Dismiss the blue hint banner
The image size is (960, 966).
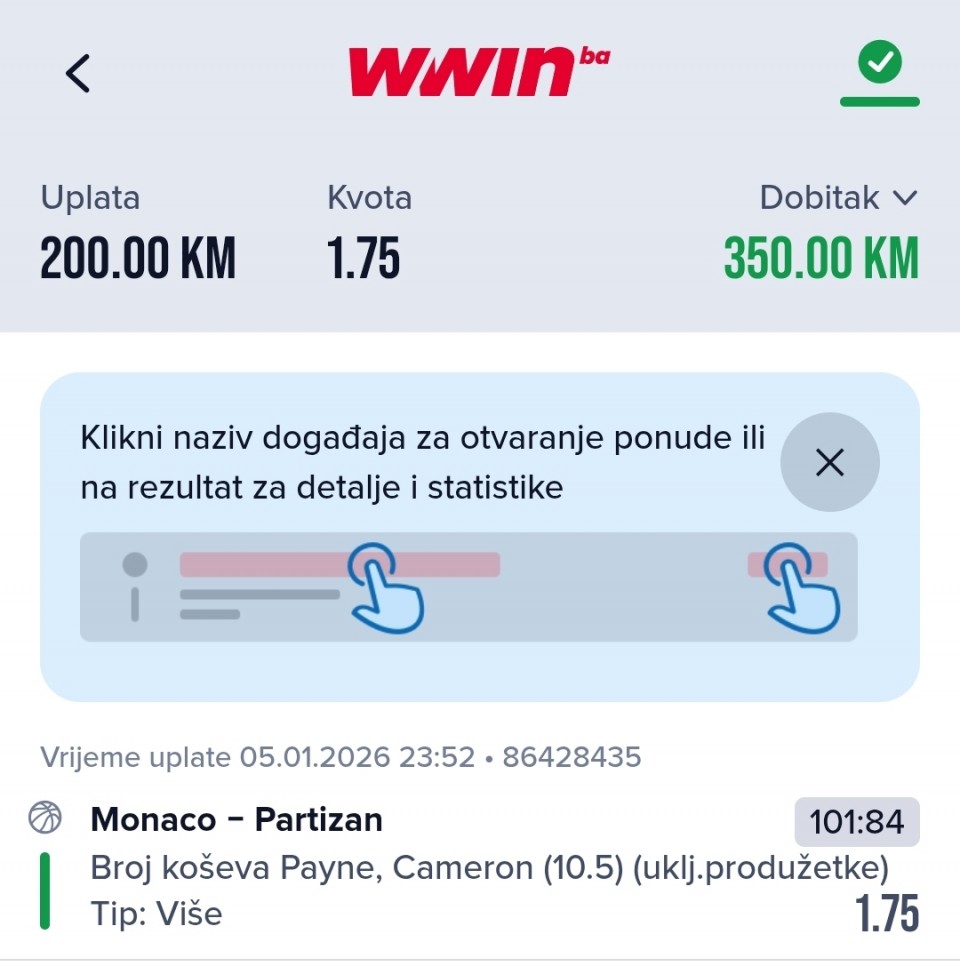tap(830, 462)
